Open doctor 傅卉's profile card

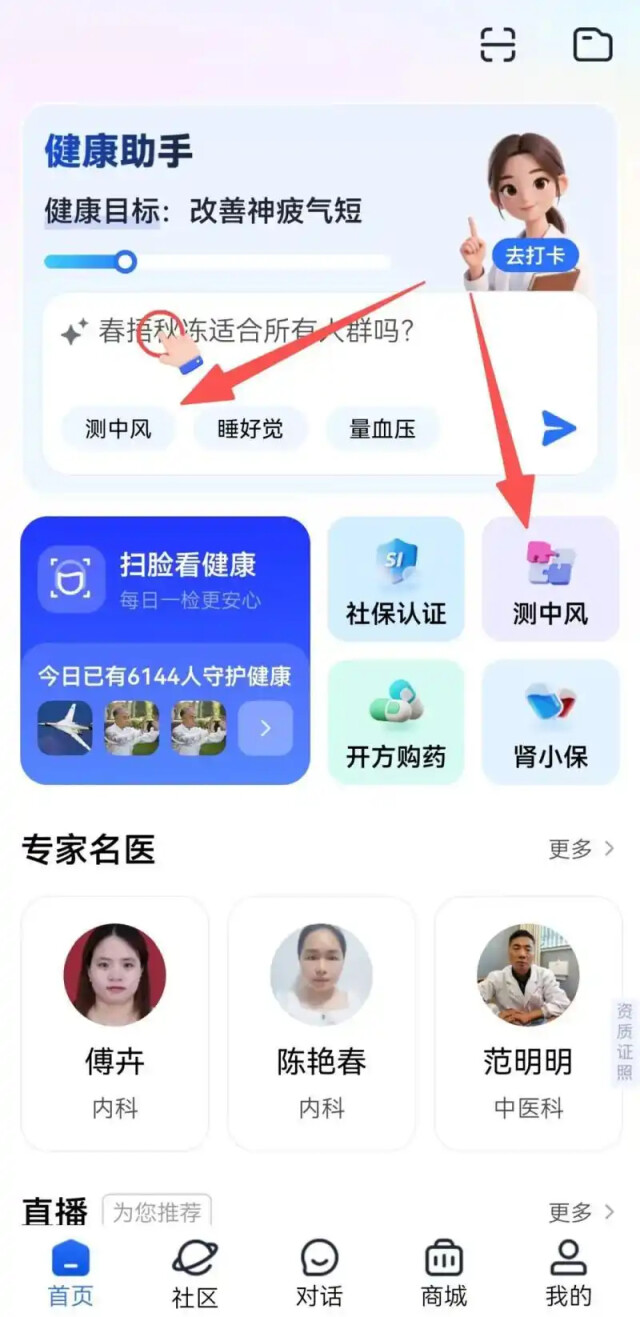tap(115, 1023)
